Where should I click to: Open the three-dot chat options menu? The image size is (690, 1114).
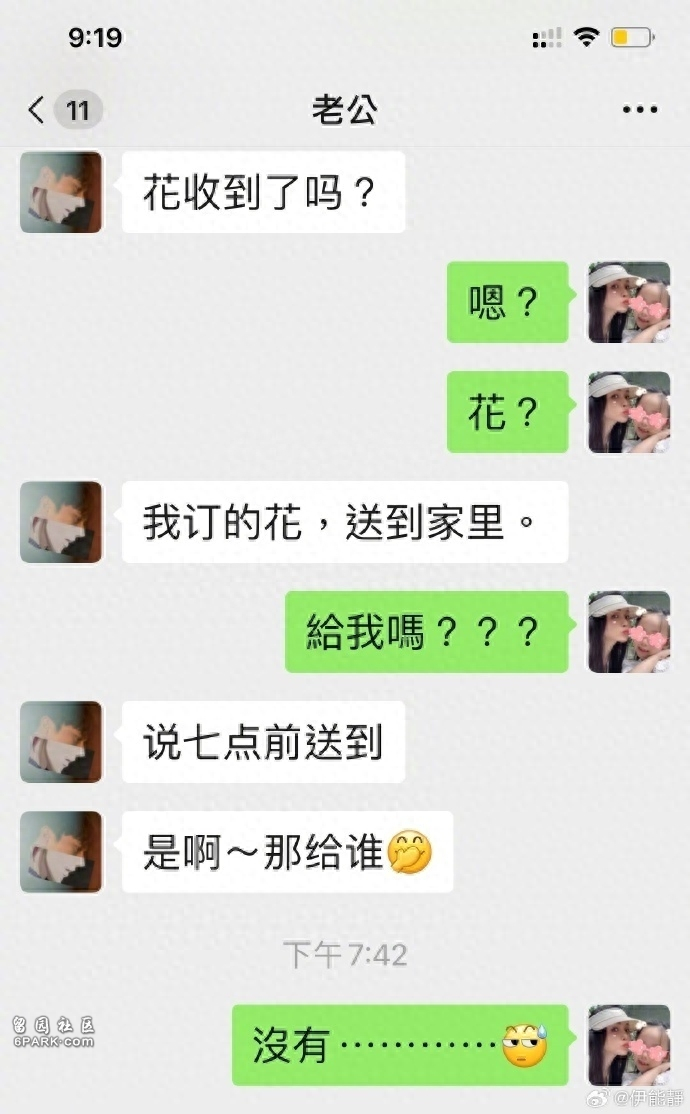point(640,109)
